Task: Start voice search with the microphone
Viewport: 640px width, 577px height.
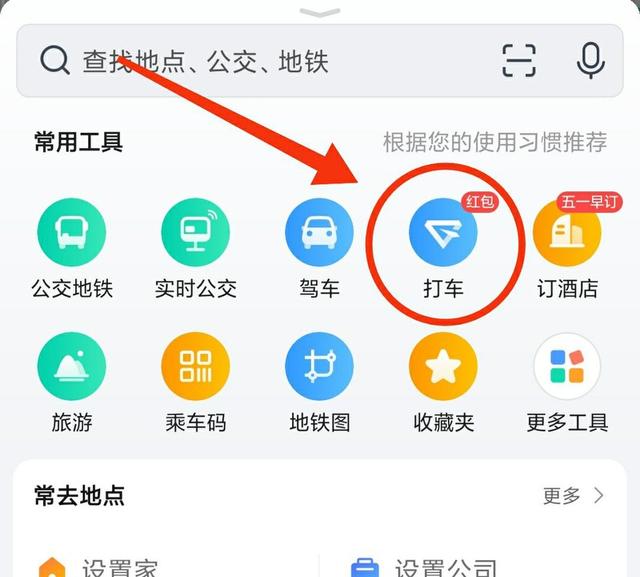Action: pos(591,61)
